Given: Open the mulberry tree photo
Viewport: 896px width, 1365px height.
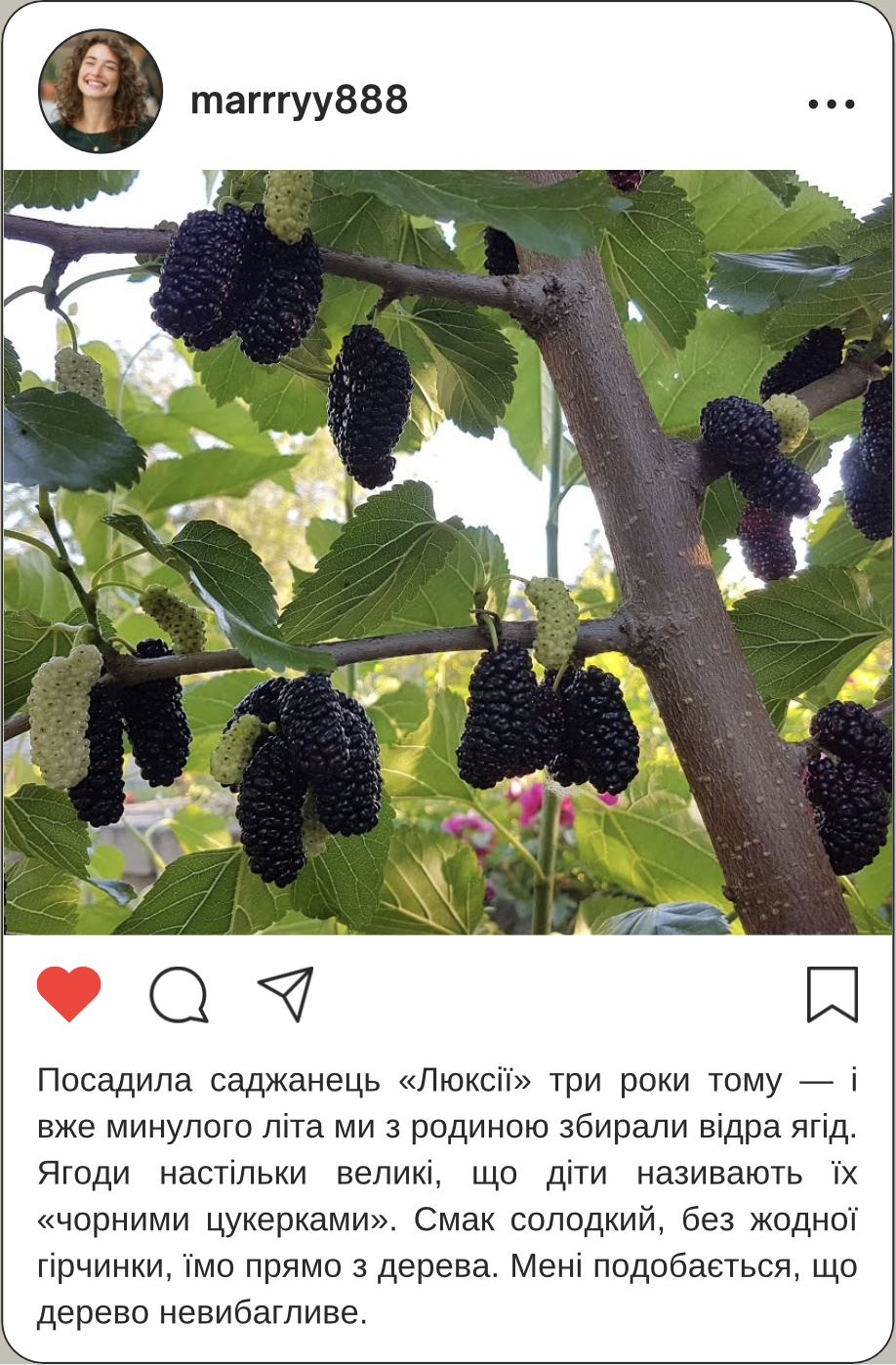Looking at the screenshot, I should pyautogui.click(x=448, y=552).
